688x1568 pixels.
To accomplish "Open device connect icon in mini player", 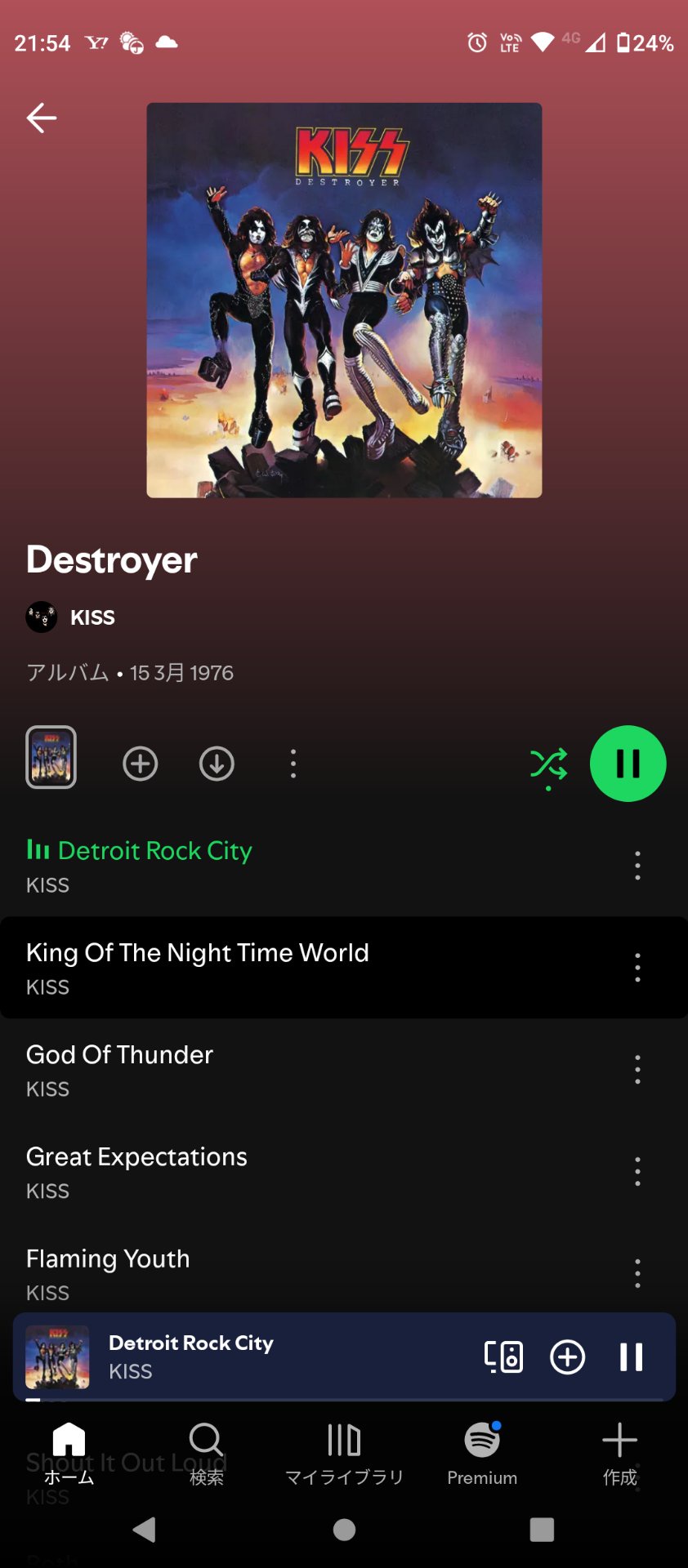I will tap(503, 1357).
